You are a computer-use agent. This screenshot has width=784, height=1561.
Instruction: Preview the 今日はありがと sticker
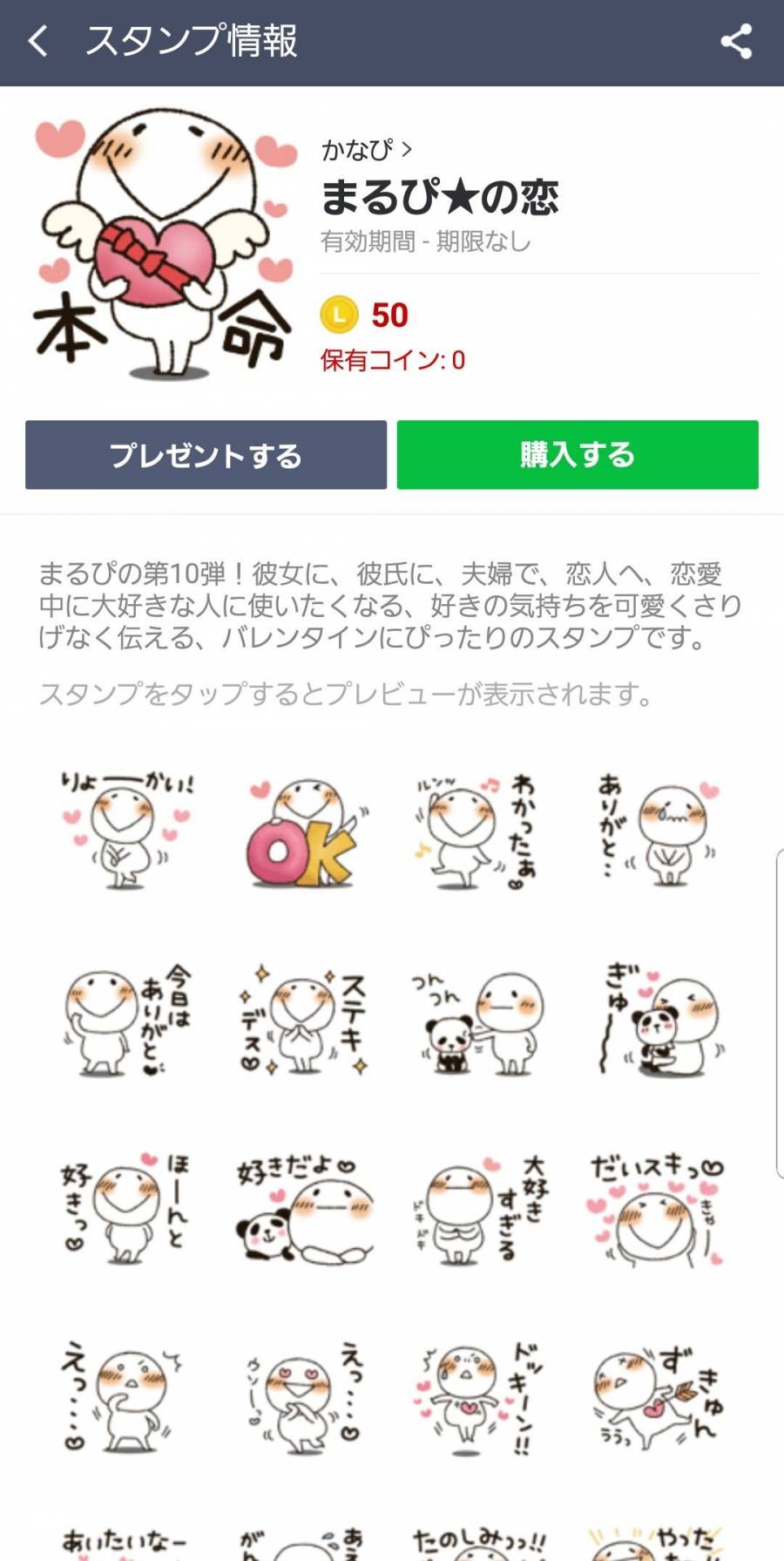(126, 1021)
